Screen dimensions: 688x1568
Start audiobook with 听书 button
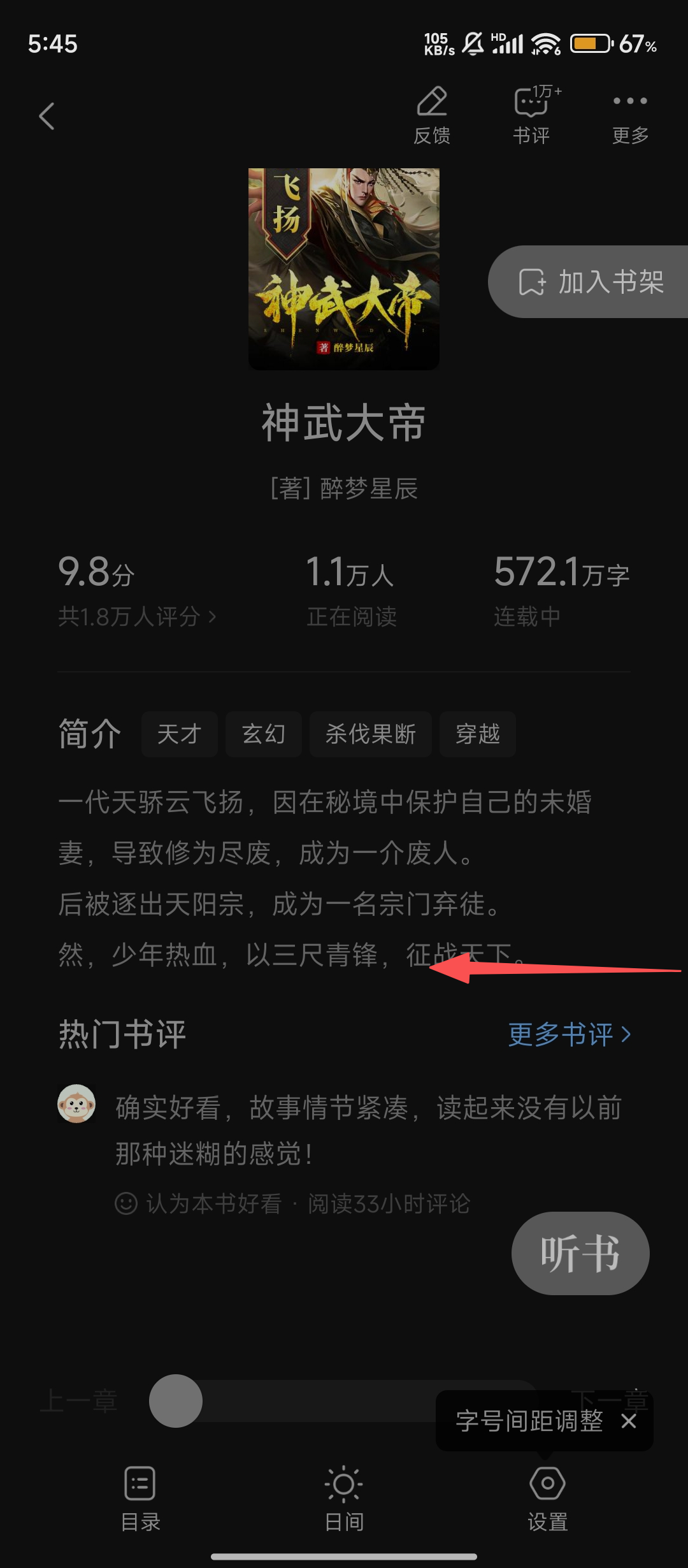click(x=580, y=1253)
